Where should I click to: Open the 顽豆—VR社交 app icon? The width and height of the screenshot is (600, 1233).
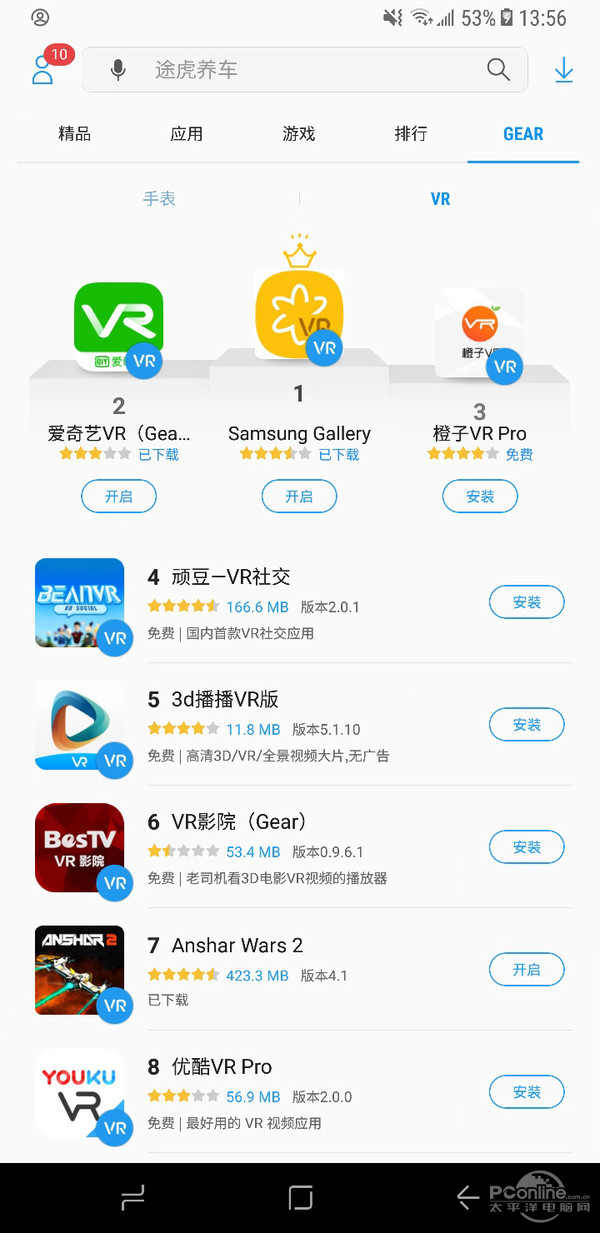coord(80,603)
